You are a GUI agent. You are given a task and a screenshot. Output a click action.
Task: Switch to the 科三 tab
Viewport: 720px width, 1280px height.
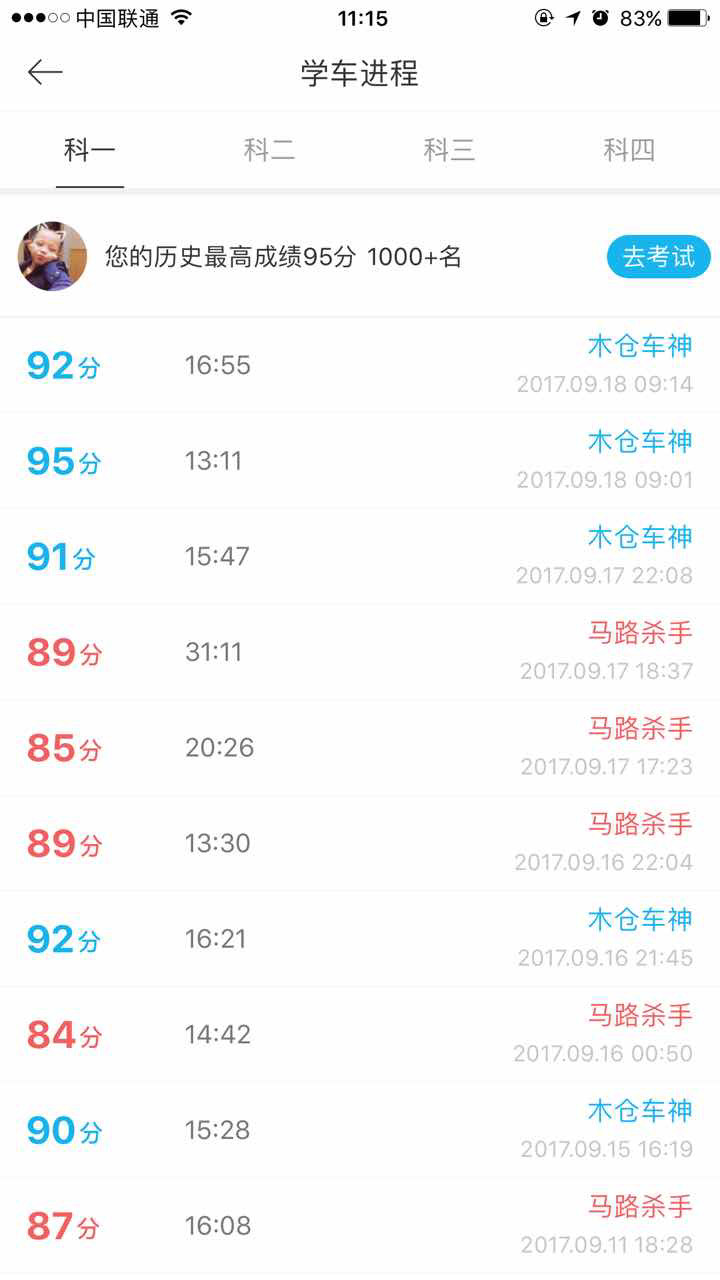449,150
